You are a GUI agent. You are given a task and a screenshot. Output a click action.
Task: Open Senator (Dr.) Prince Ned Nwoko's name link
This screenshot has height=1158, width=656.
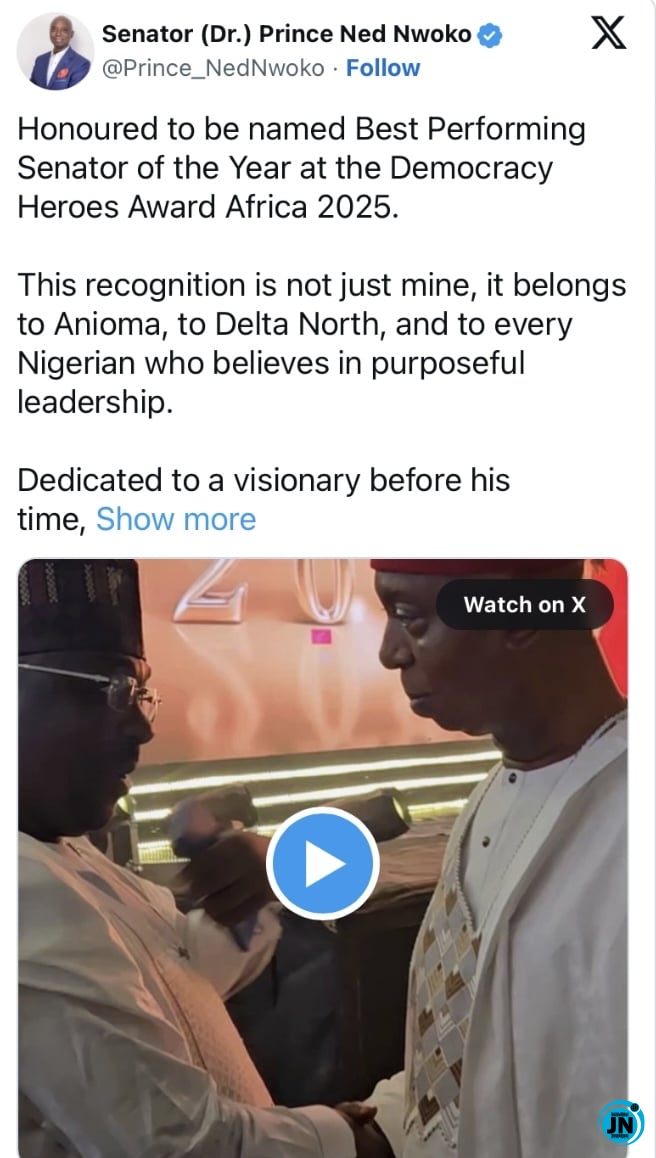pos(286,34)
